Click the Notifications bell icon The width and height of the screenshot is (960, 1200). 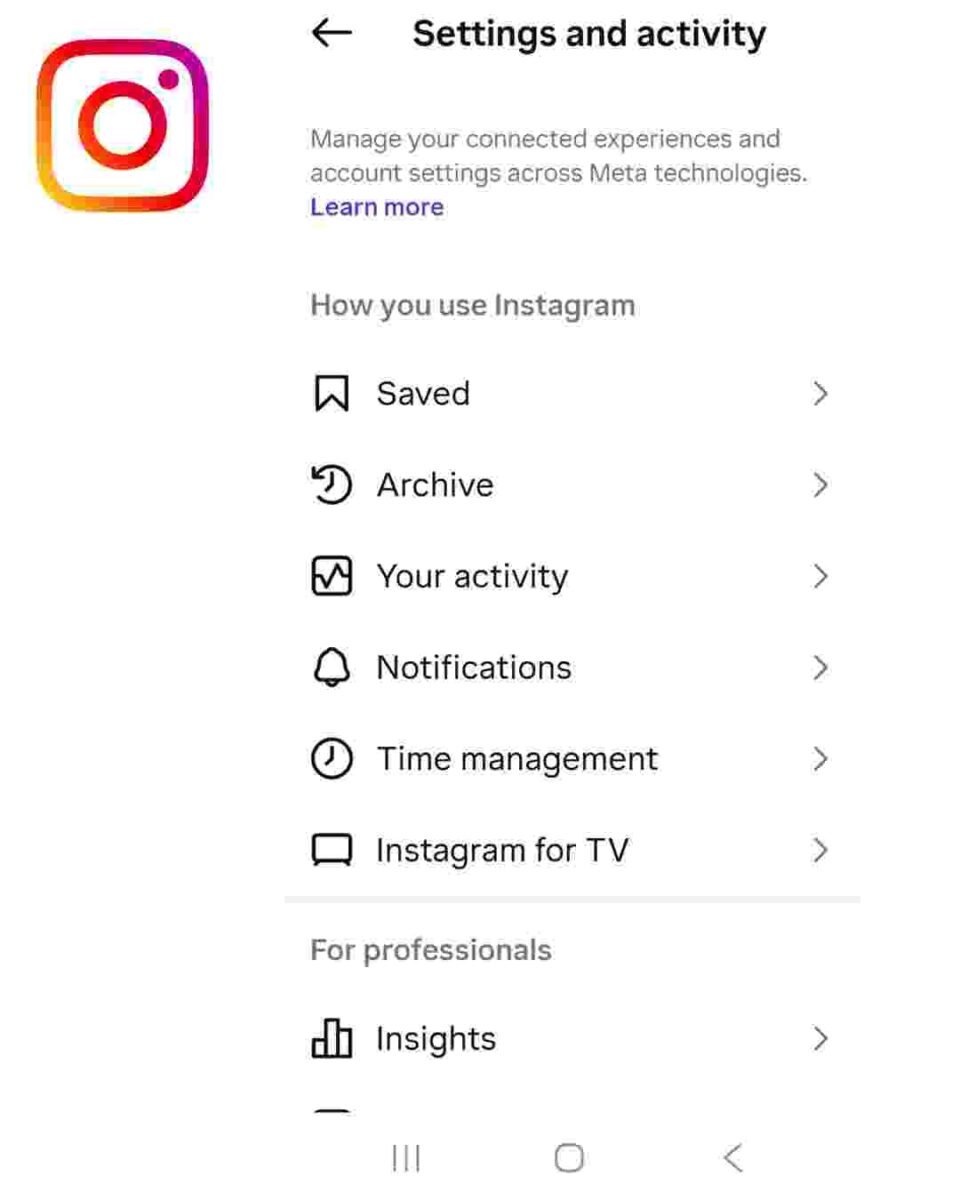click(334, 667)
